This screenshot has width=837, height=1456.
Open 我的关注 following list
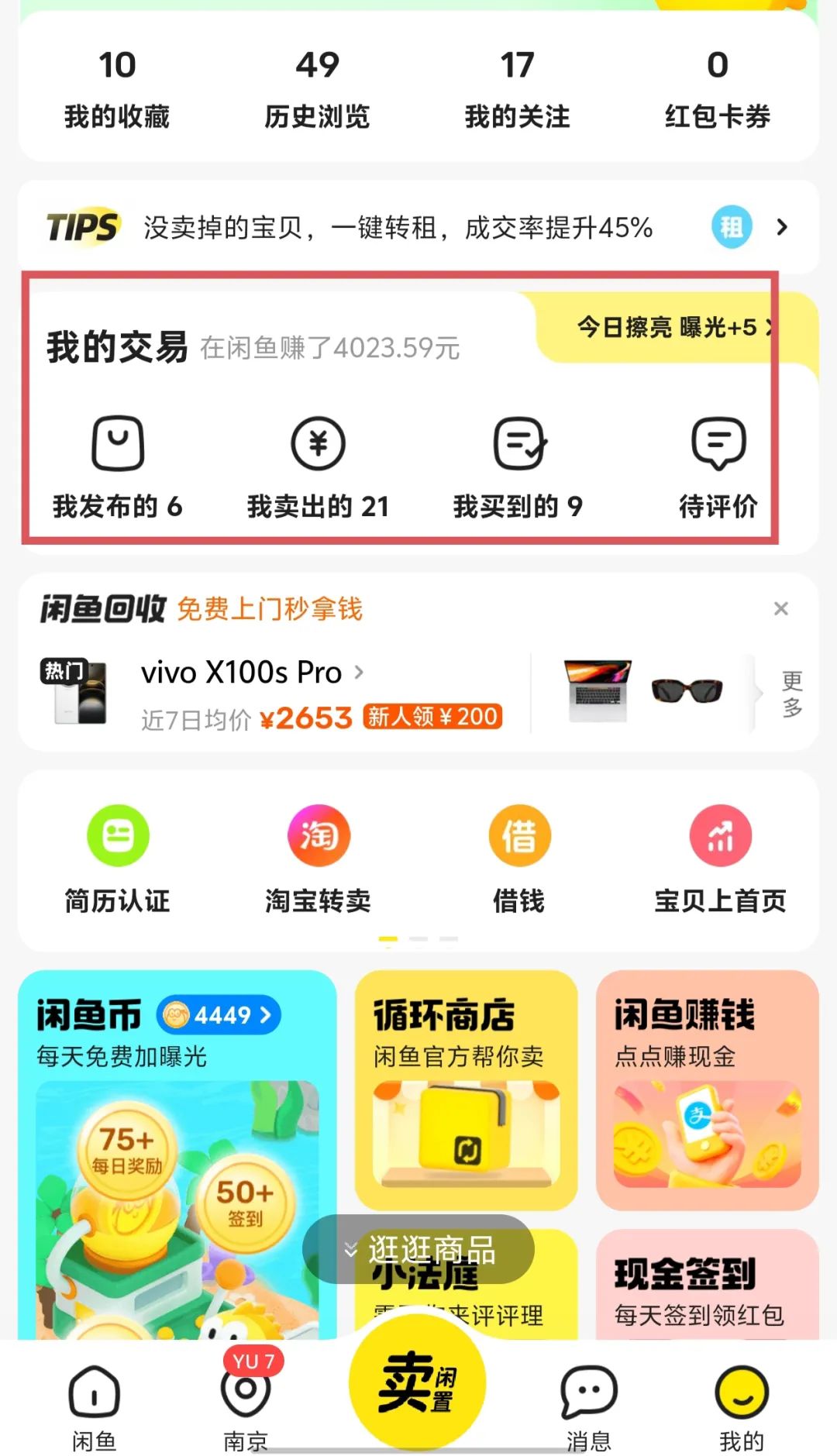pyautogui.click(x=517, y=88)
